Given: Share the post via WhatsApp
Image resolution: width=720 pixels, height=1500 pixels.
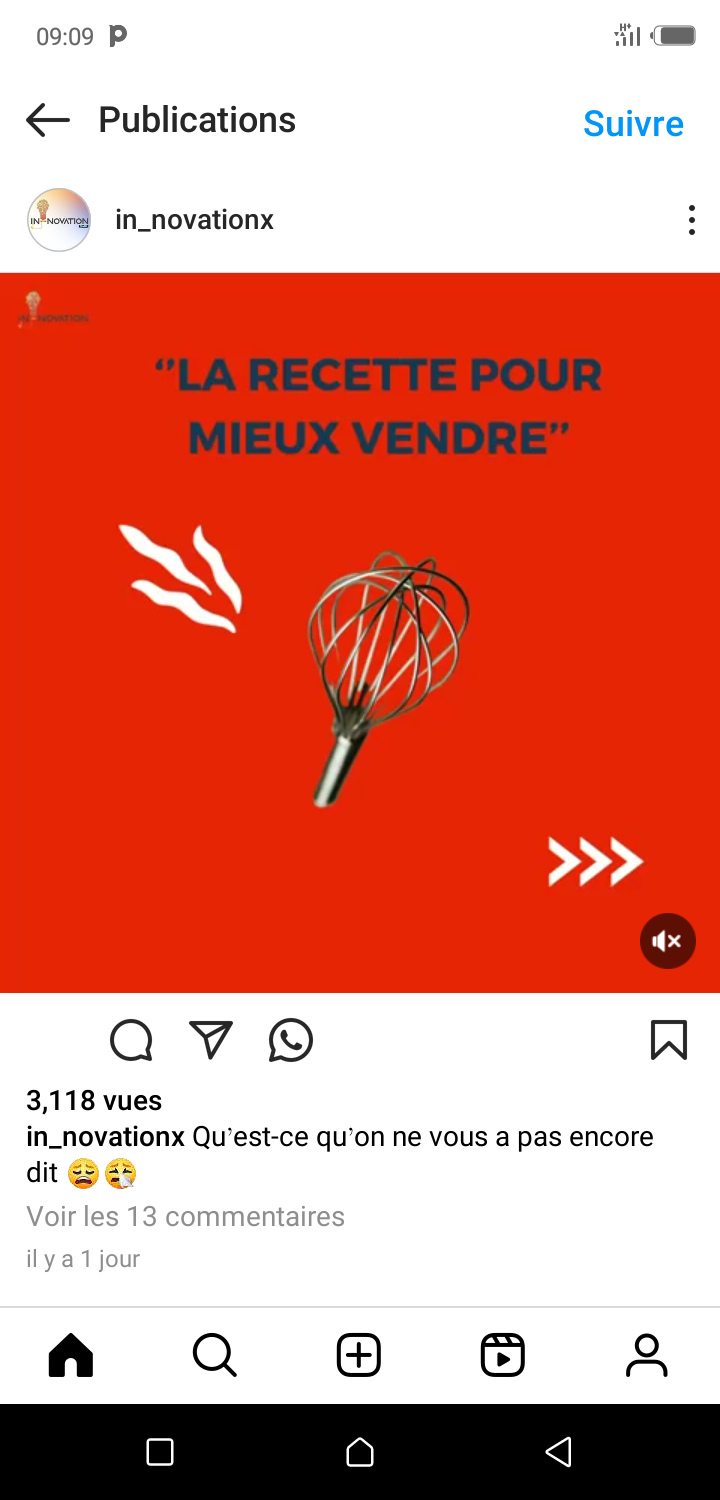Looking at the screenshot, I should point(291,1040).
